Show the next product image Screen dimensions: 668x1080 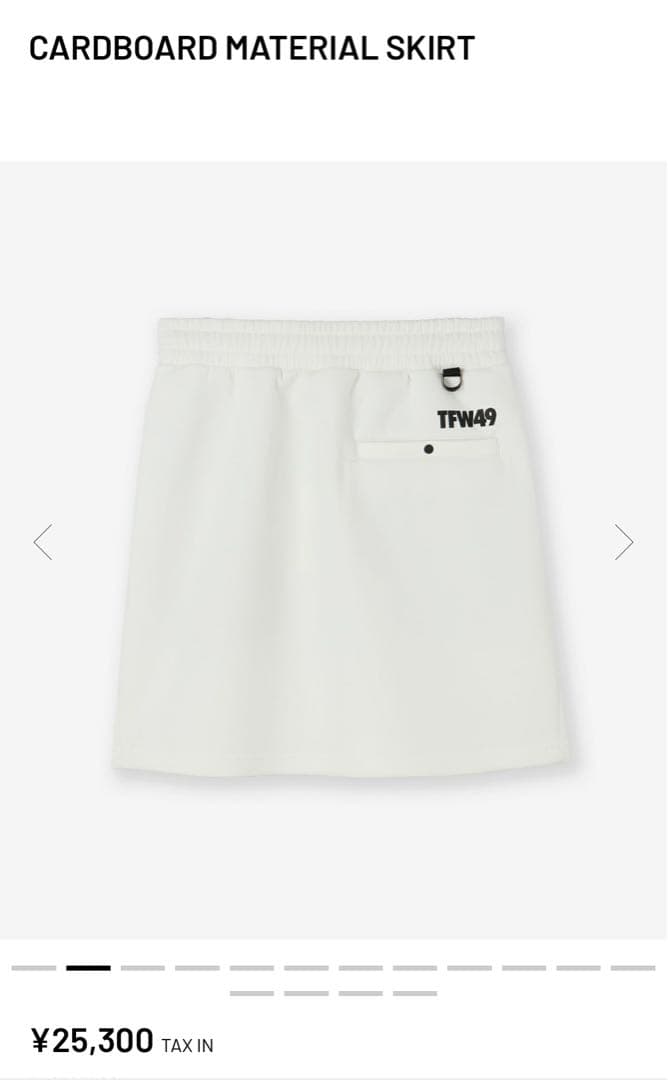[x=624, y=541]
